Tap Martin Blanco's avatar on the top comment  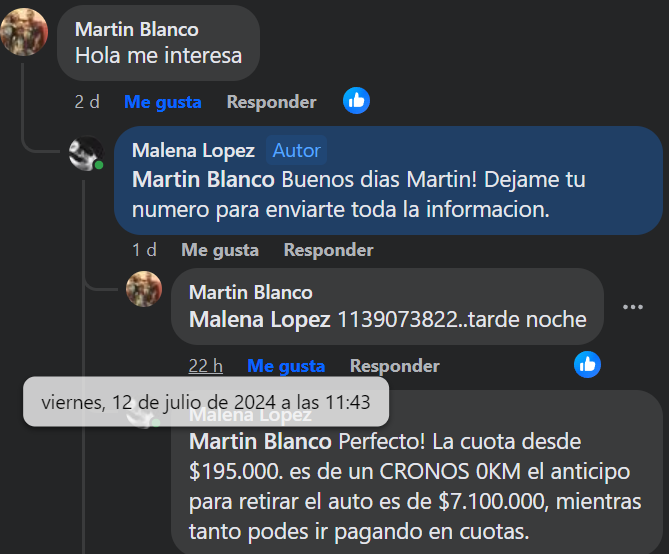(x=24, y=31)
